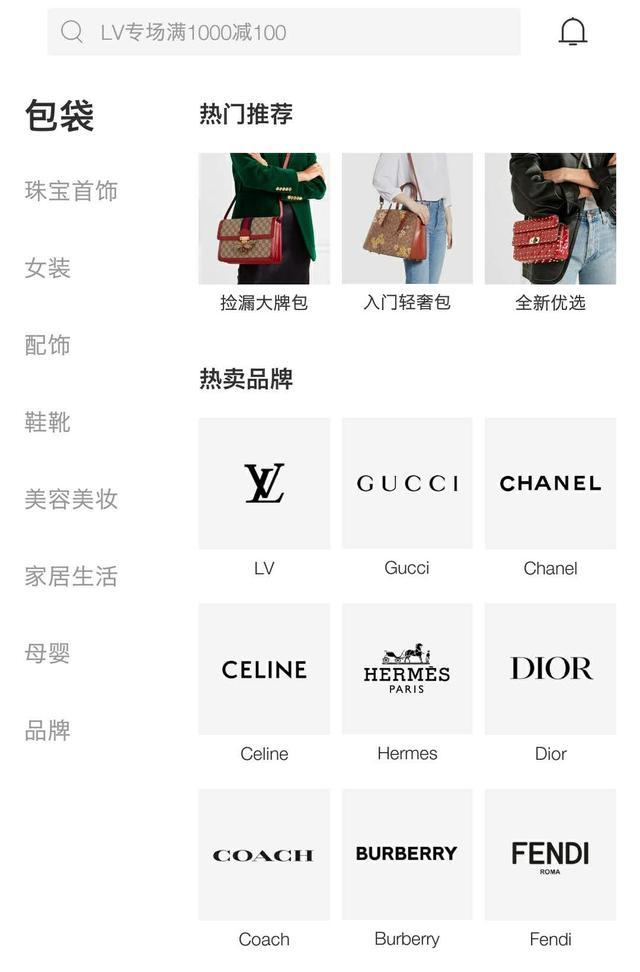Switch to 美容美妆 category

71,499
